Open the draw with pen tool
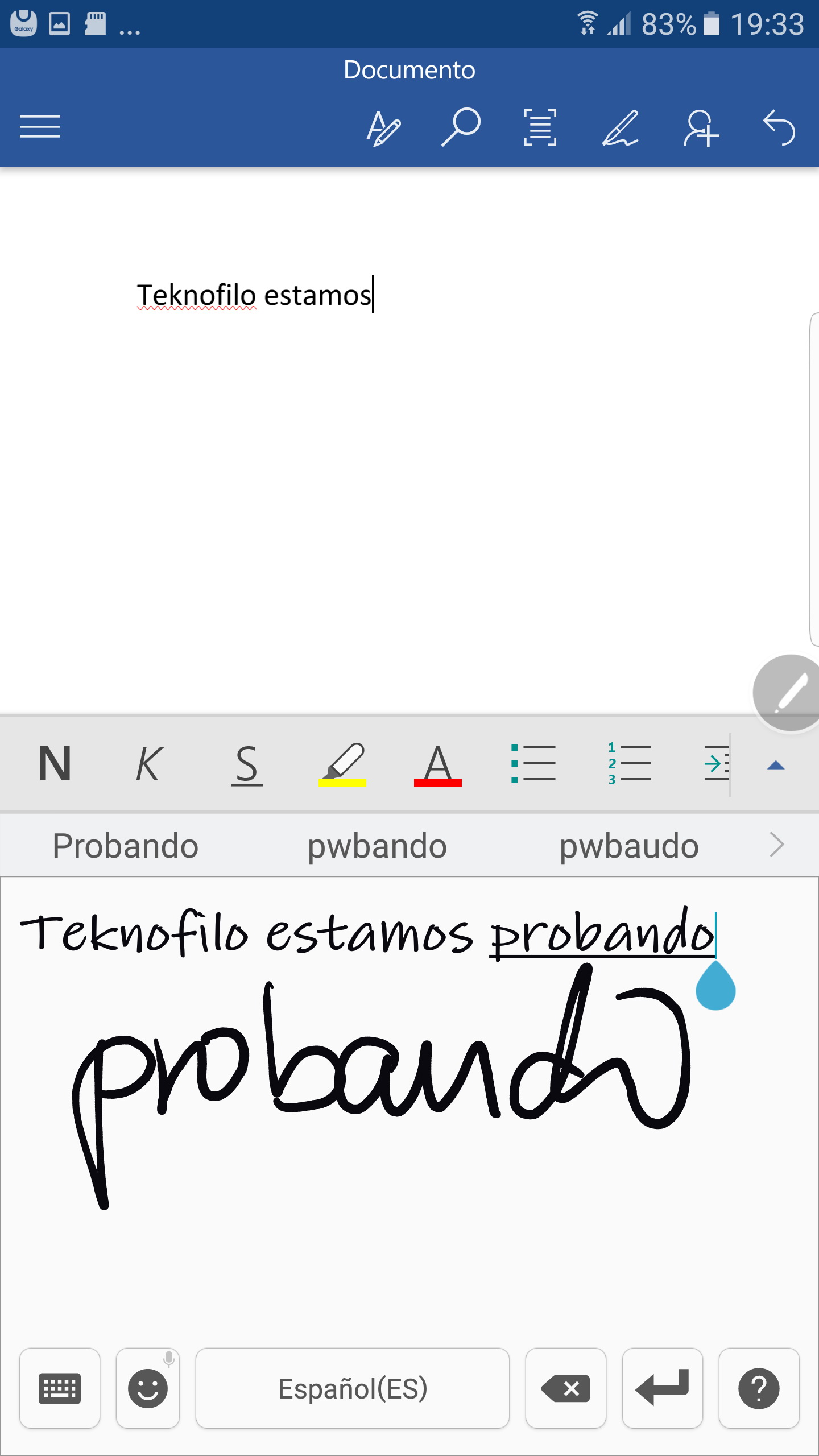This screenshot has height=1456, width=819. pyautogui.click(x=621, y=127)
